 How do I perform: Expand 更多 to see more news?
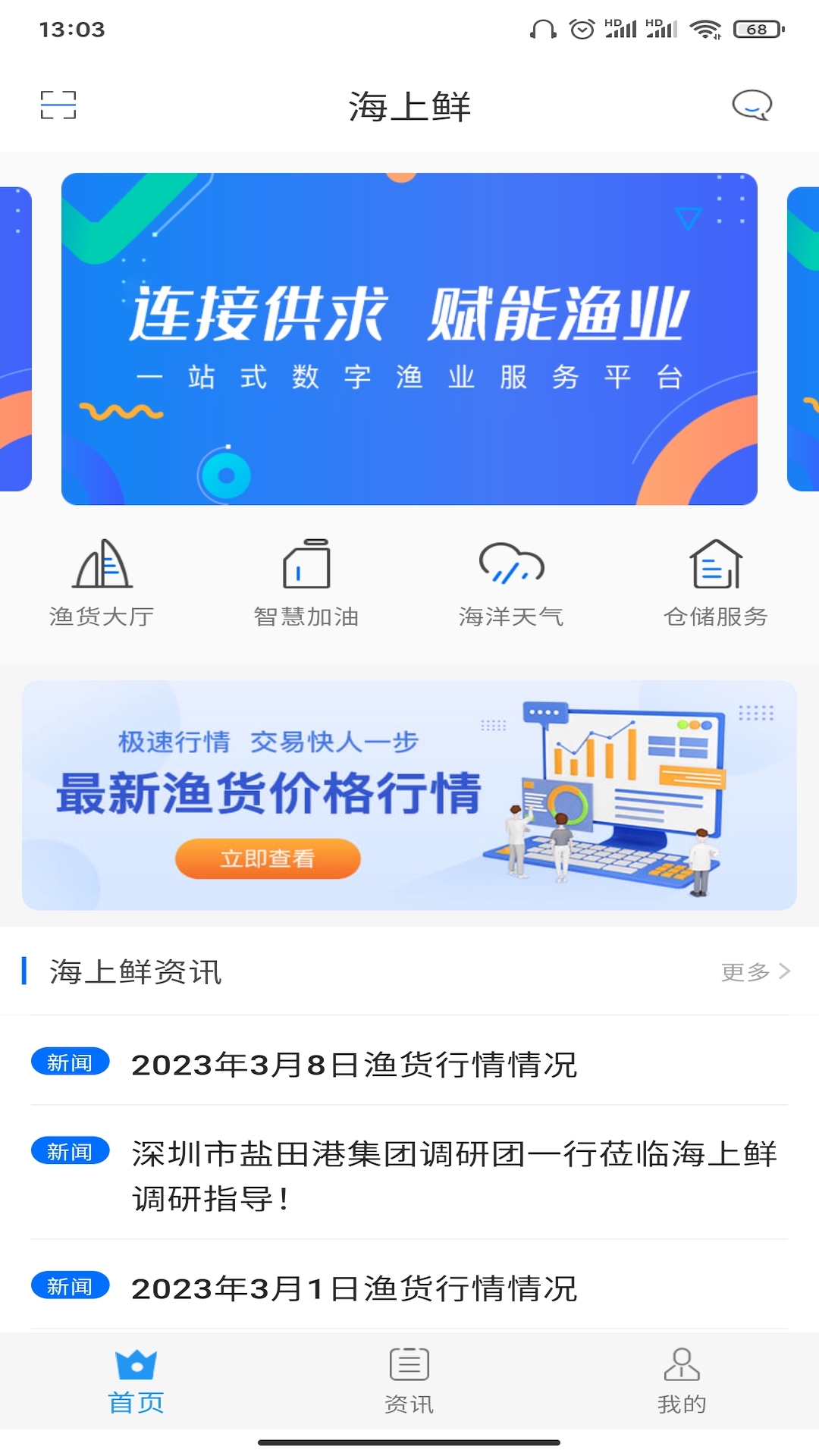pos(745,969)
